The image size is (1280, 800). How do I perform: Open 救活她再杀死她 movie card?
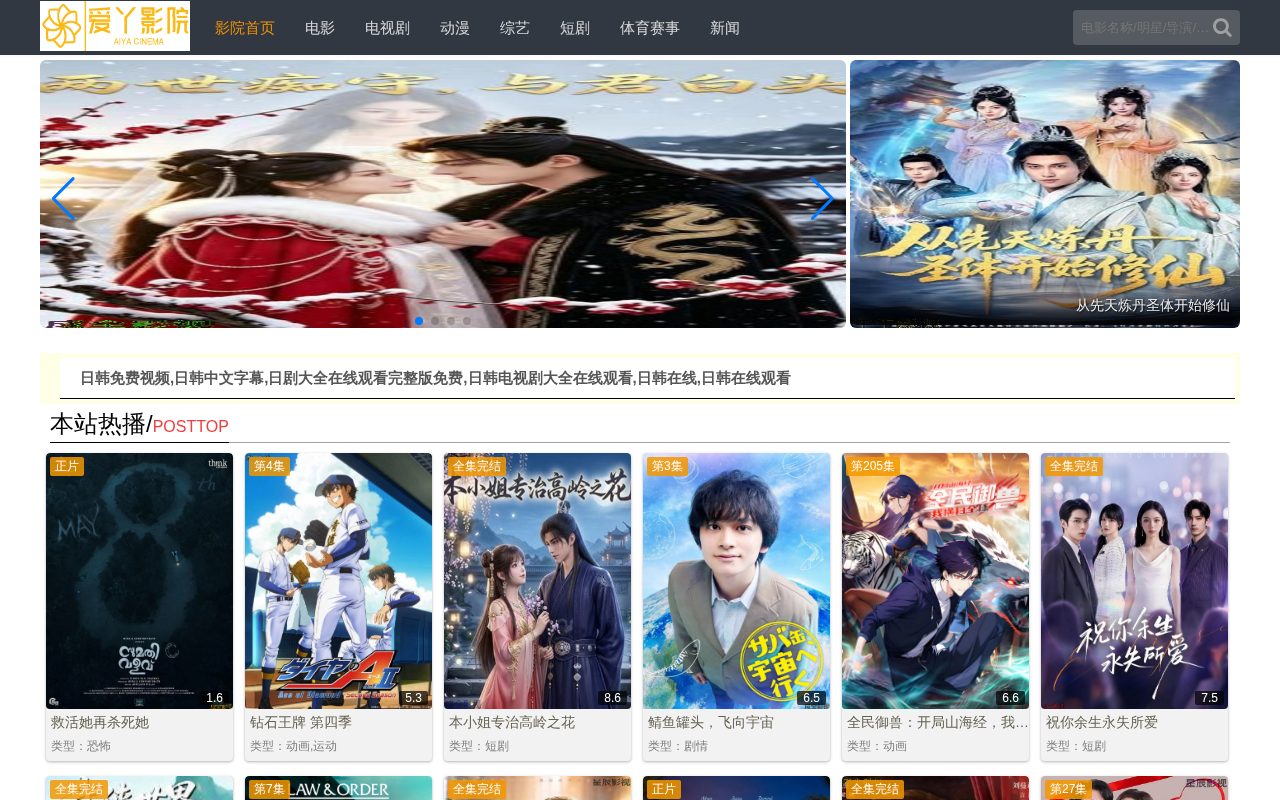click(139, 606)
